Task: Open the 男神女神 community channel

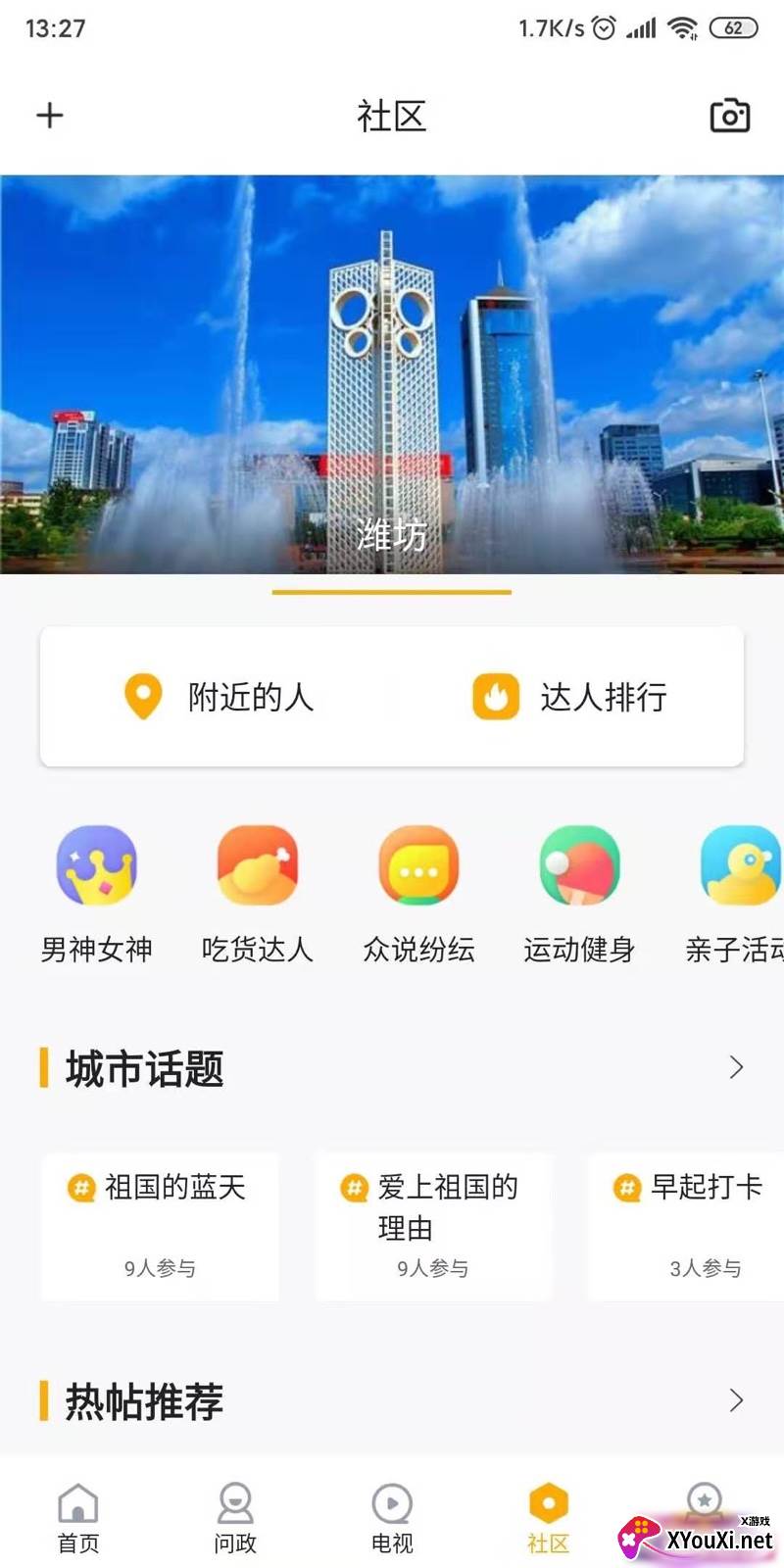Action: (95, 866)
